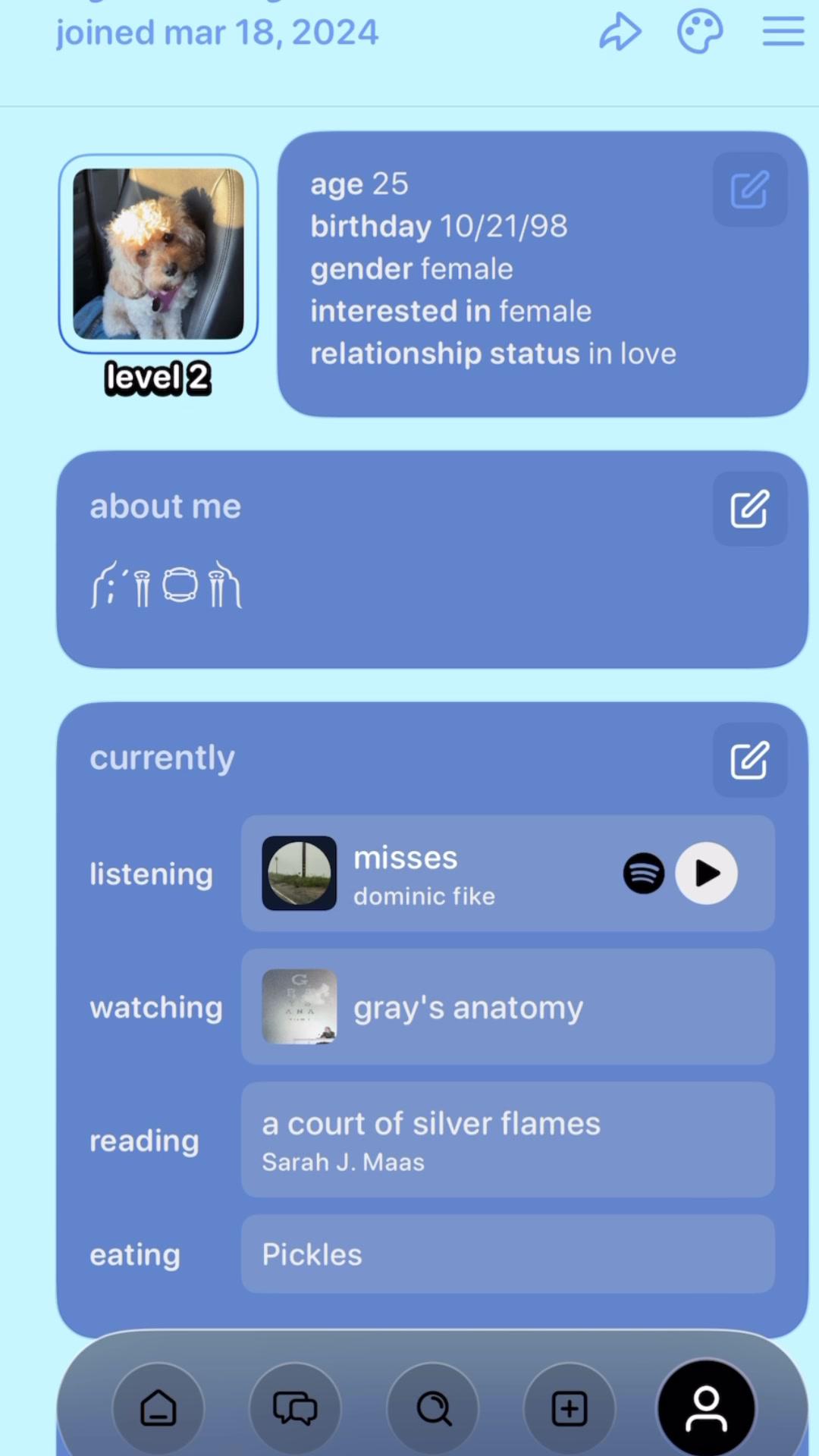Create a new post with the plus icon
This screenshot has height=1456, width=819.
click(567, 1407)
